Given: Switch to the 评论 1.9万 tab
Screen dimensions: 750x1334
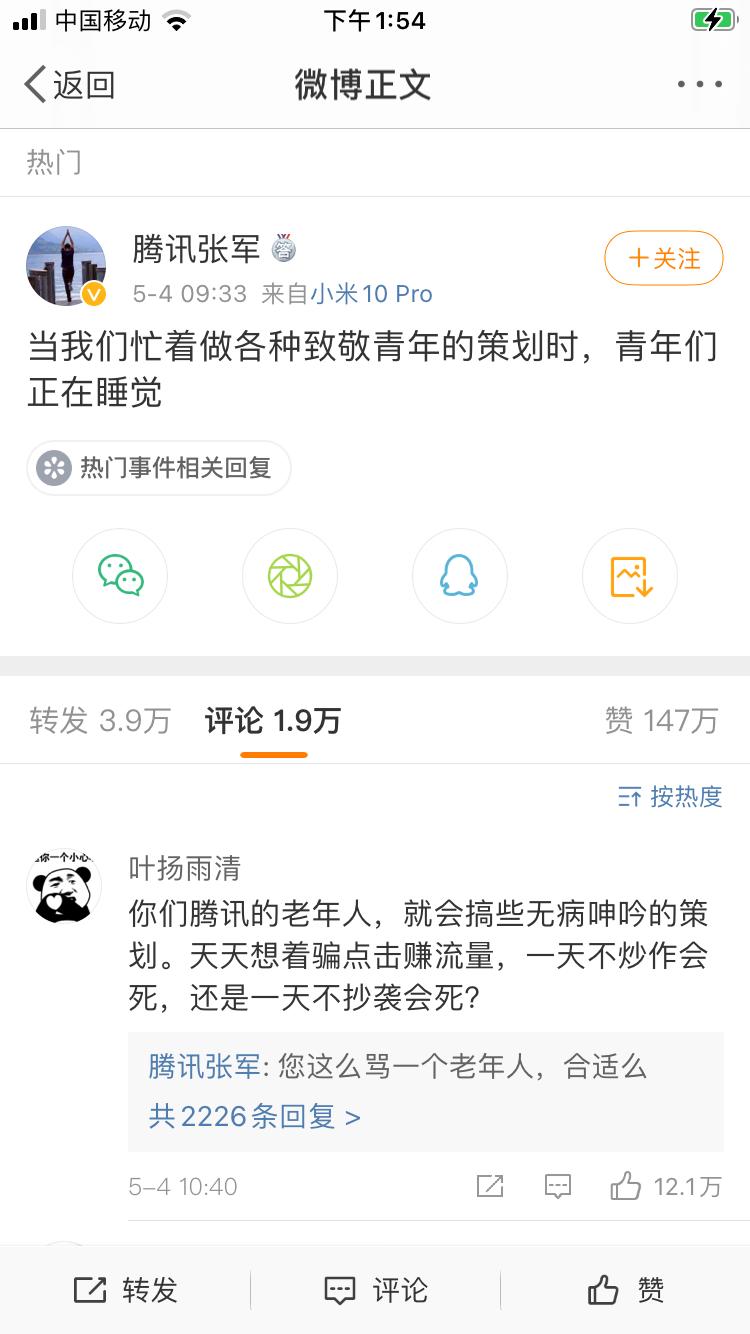Looking at the screenshot, I should tap(273, 720).
